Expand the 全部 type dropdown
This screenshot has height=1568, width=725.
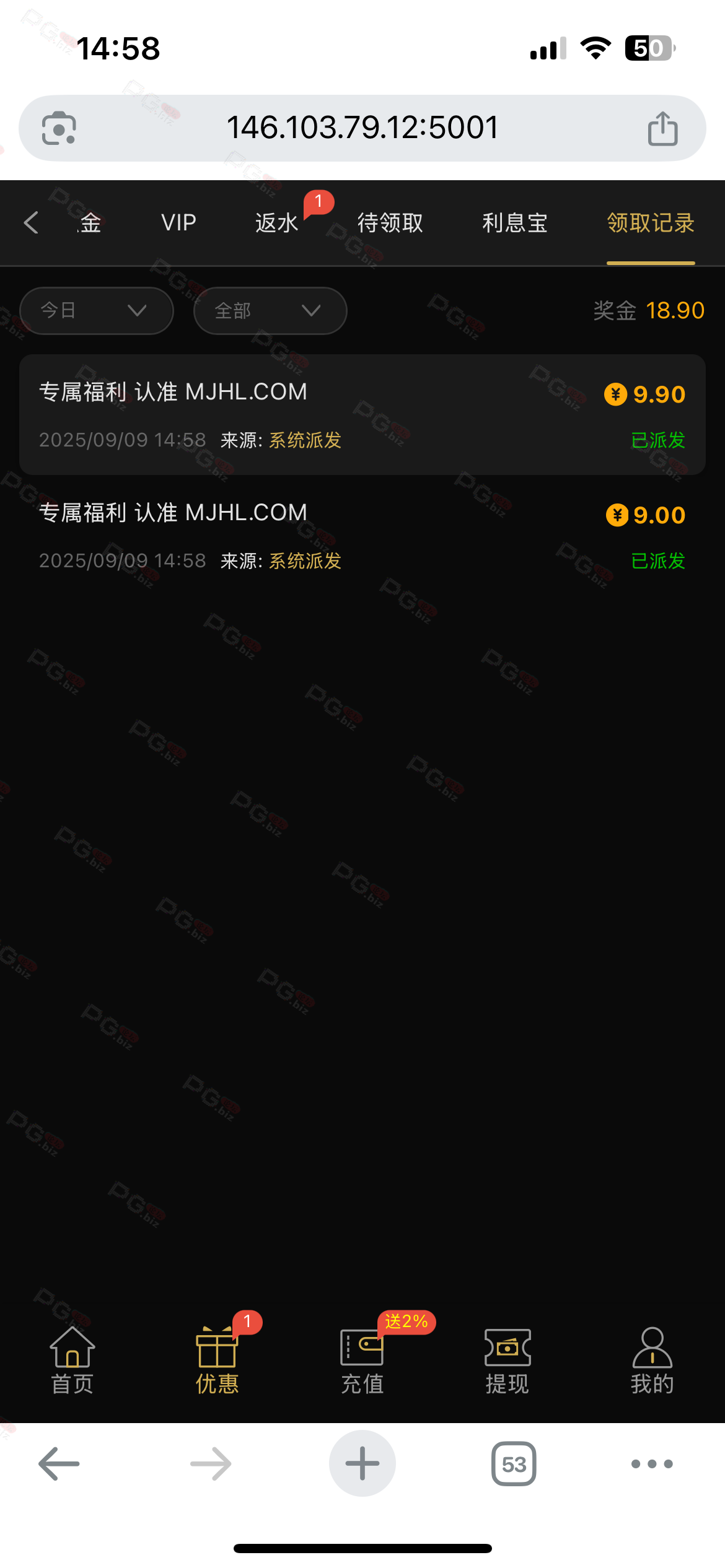[270, 310]
